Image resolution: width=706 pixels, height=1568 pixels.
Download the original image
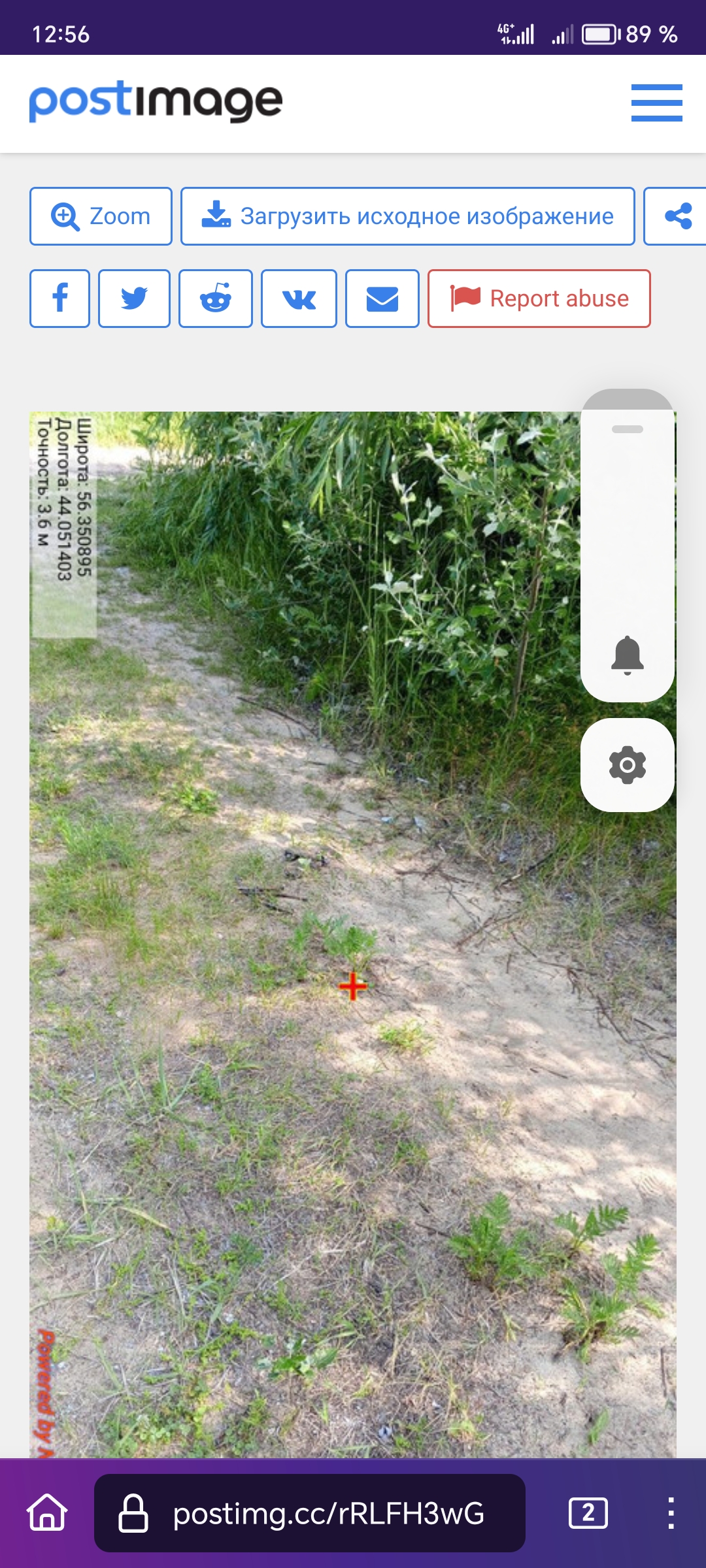pyautogui.click(x=408, y=216)
